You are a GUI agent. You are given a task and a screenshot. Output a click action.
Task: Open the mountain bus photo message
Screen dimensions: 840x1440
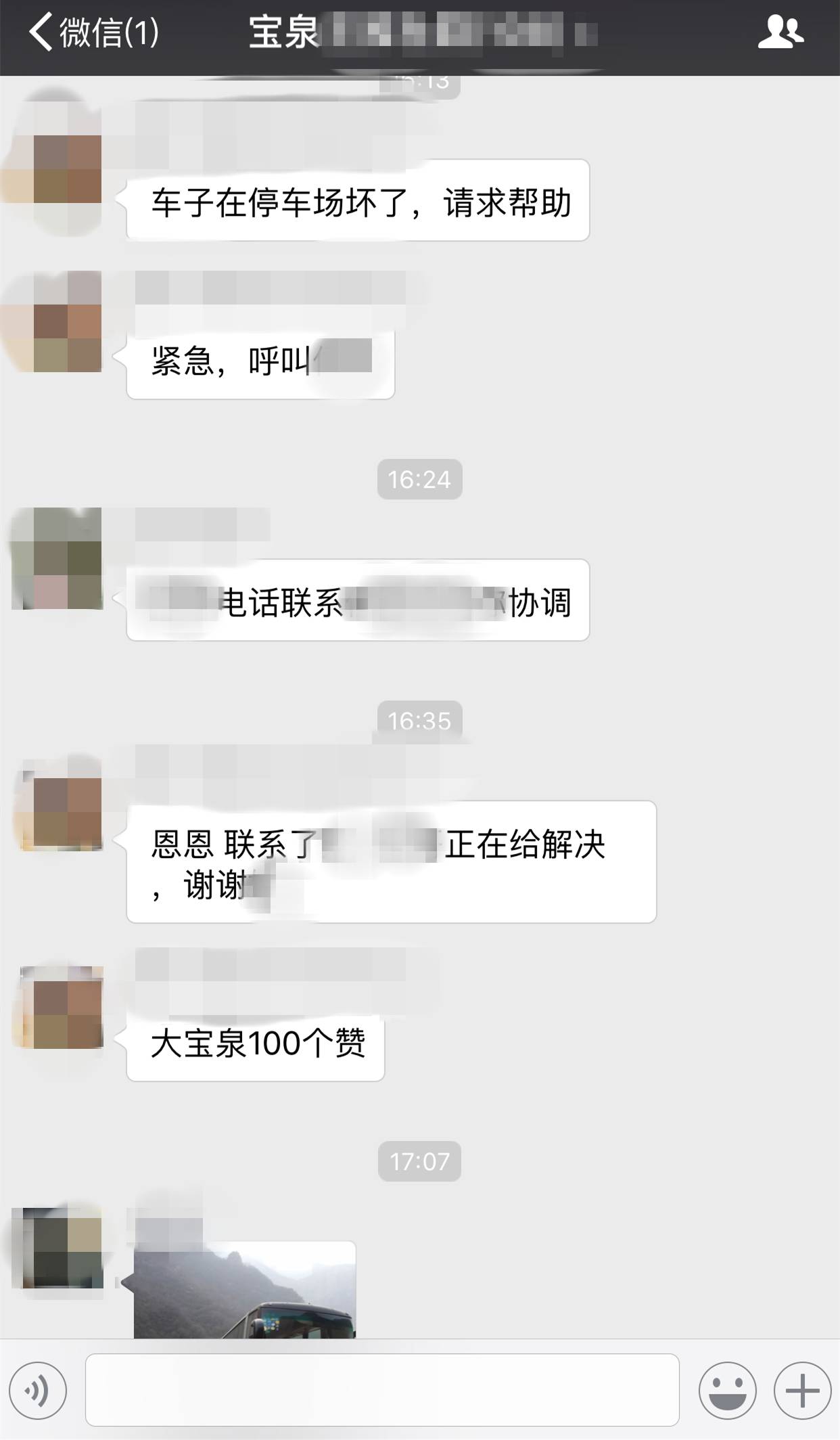click(x=244, y=1290)
